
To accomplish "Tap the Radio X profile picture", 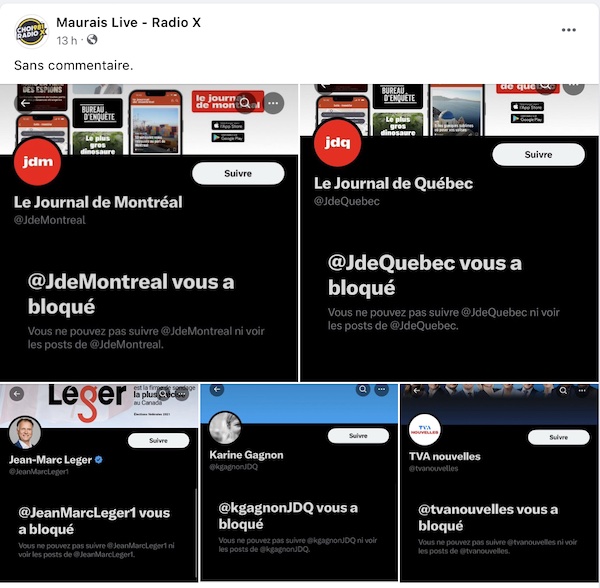I will pos(32,31).
